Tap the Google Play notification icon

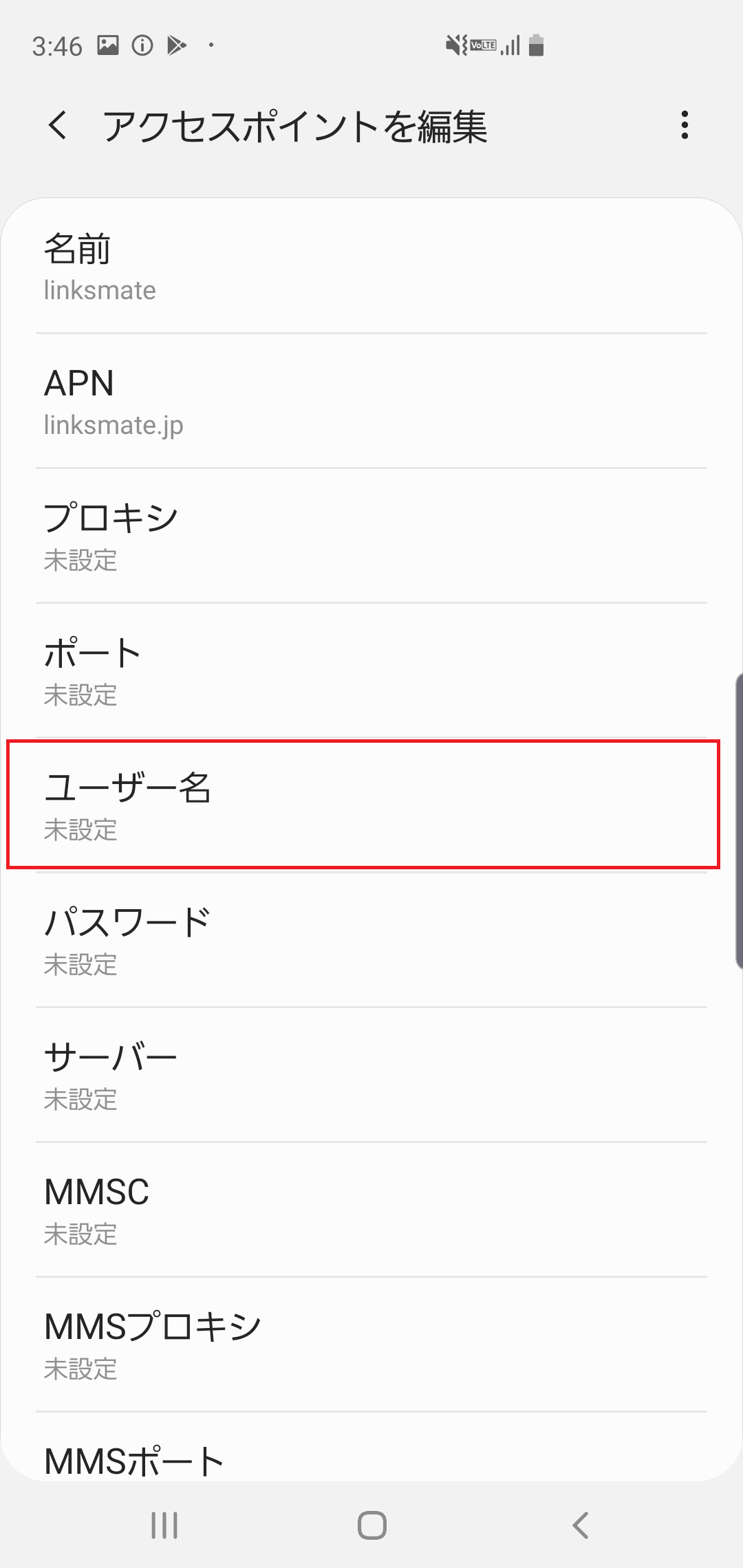coord(177,44)
